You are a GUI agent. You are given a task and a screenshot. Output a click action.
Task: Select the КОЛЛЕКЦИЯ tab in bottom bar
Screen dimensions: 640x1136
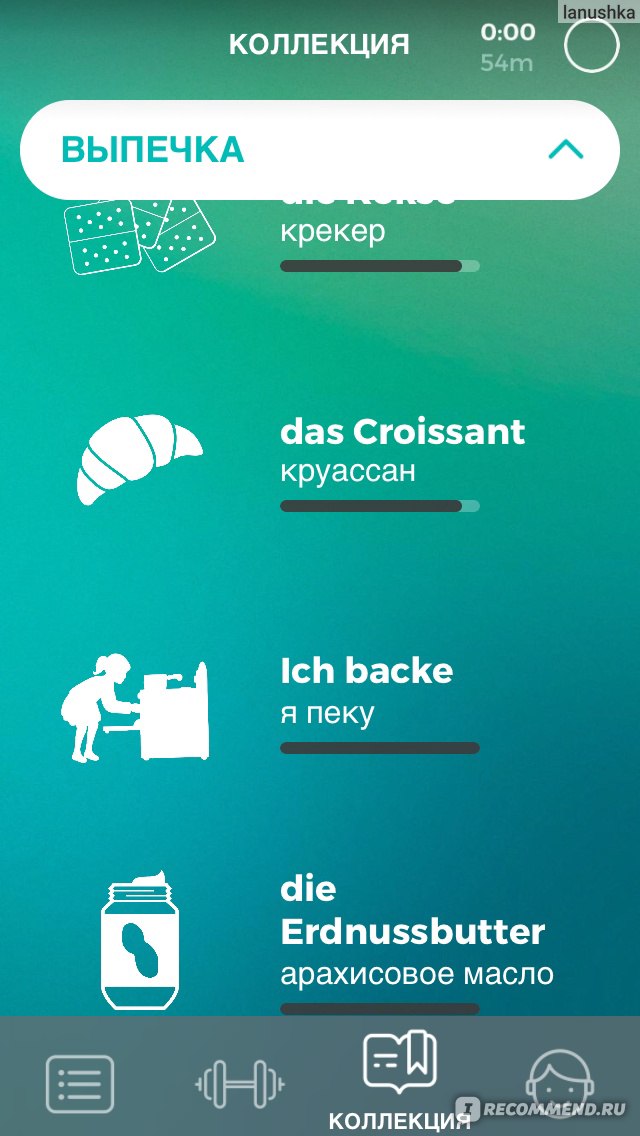pyautogui.click(x=399, y=1079)
